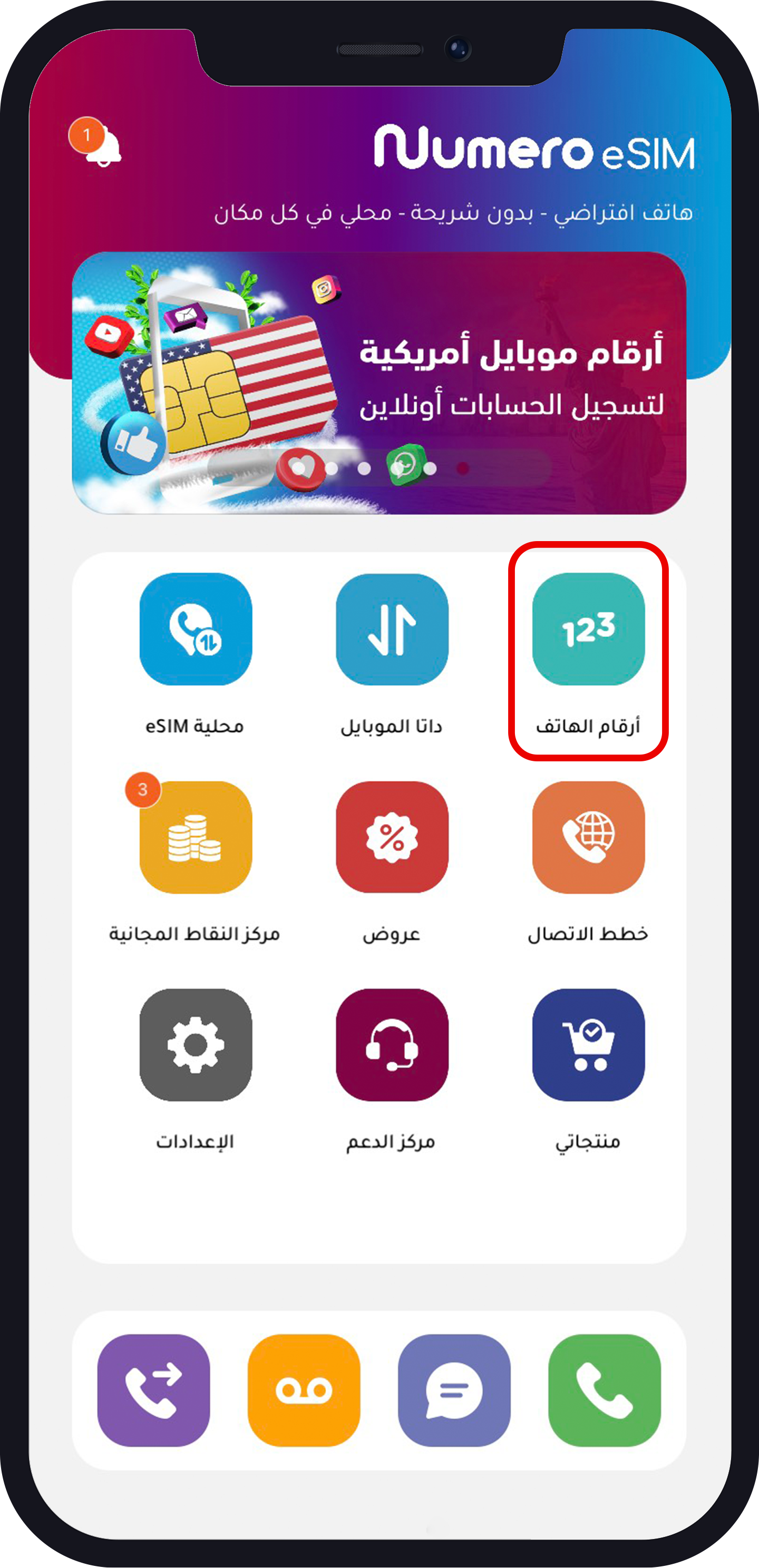Open the orange voicemail icon
The image size is (759, 1568).
[304, 1390]
